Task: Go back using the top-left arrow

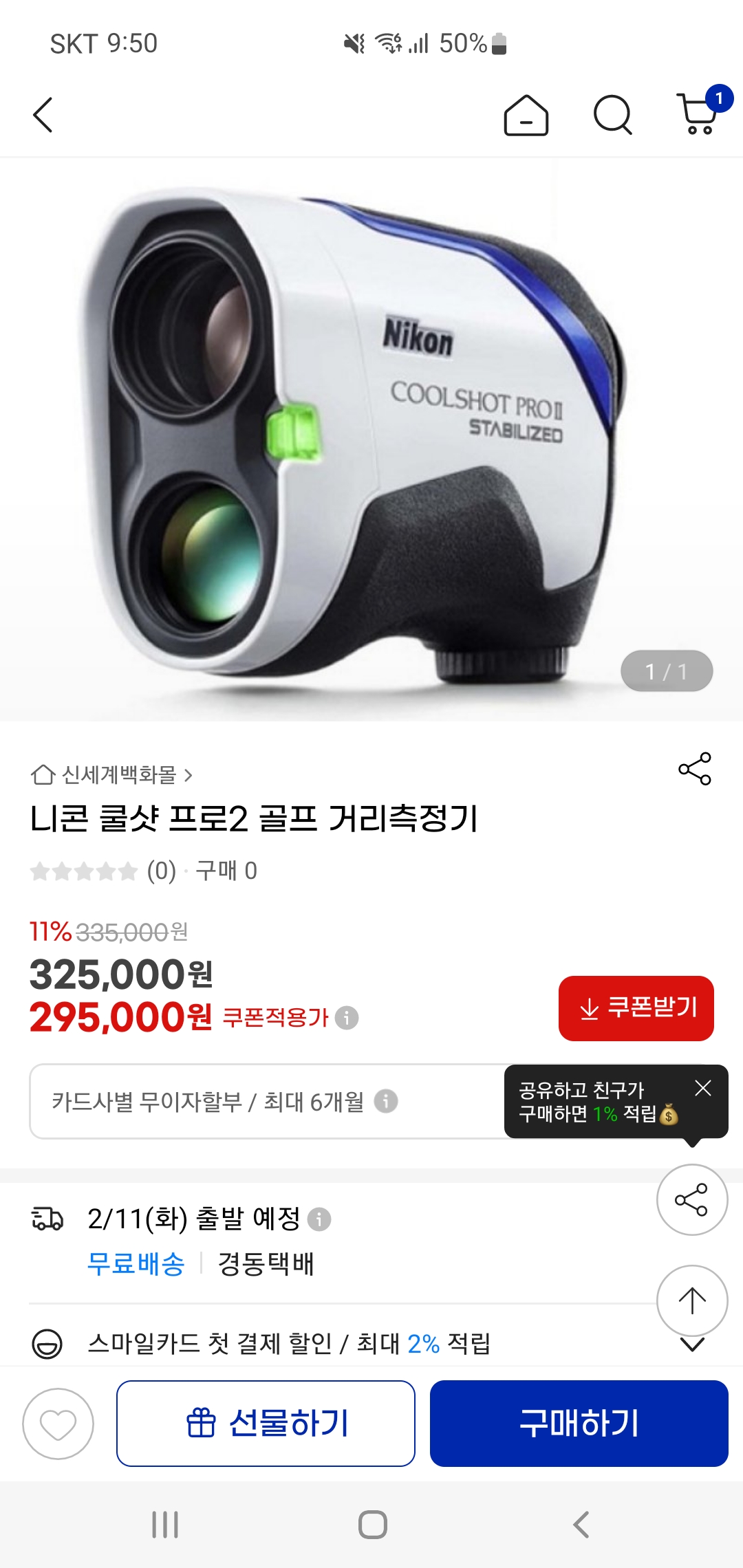Action: point(43,114)
